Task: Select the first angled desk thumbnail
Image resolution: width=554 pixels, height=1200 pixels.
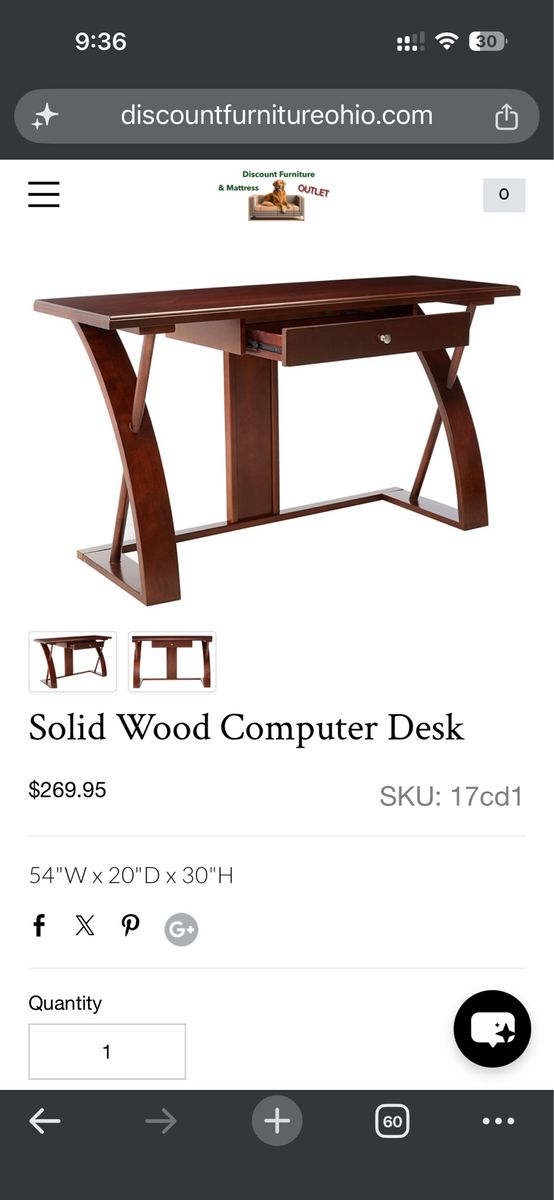Action: (x=73, y=661)
